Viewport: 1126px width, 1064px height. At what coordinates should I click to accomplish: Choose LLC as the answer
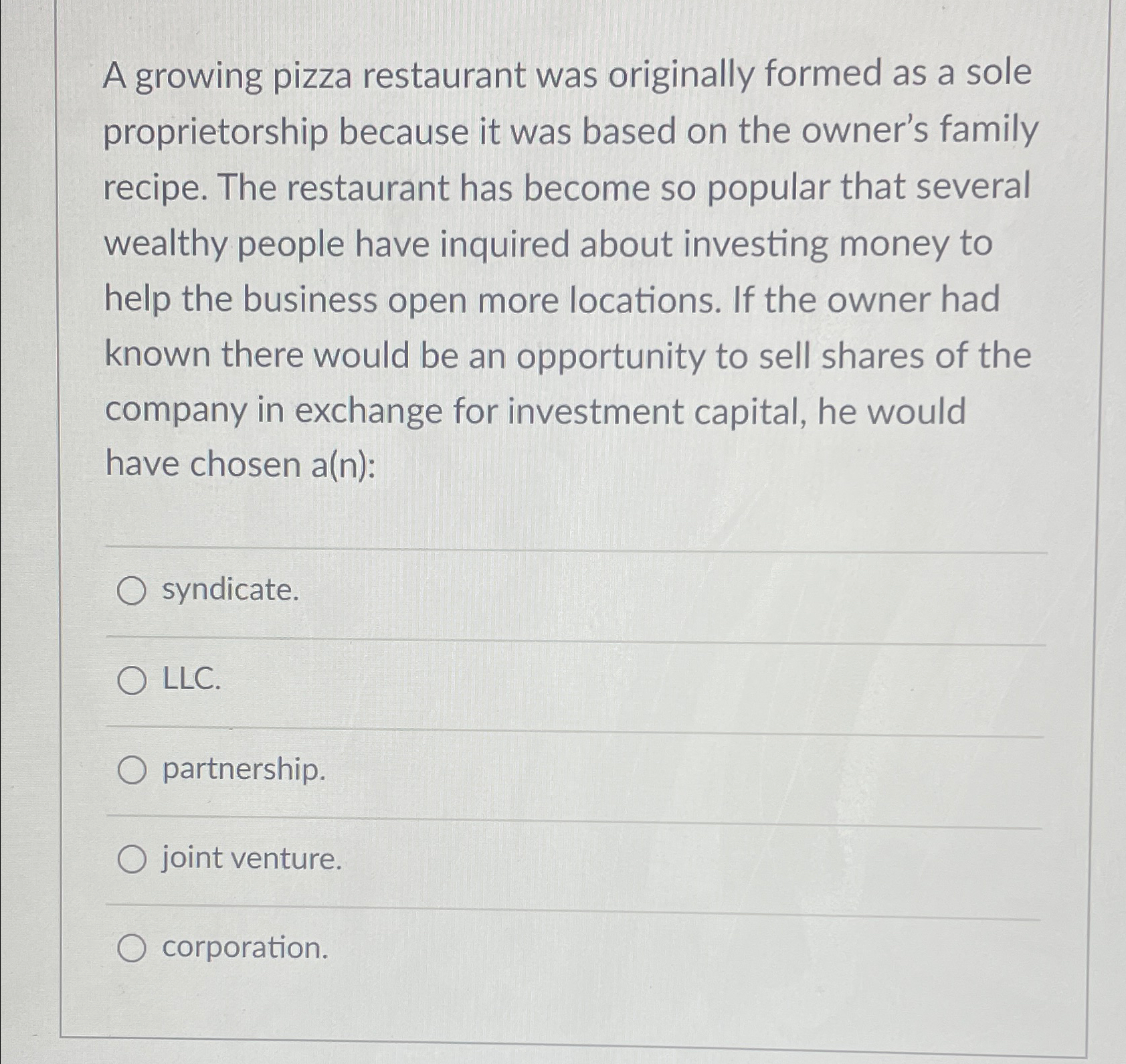coord(131,681)
